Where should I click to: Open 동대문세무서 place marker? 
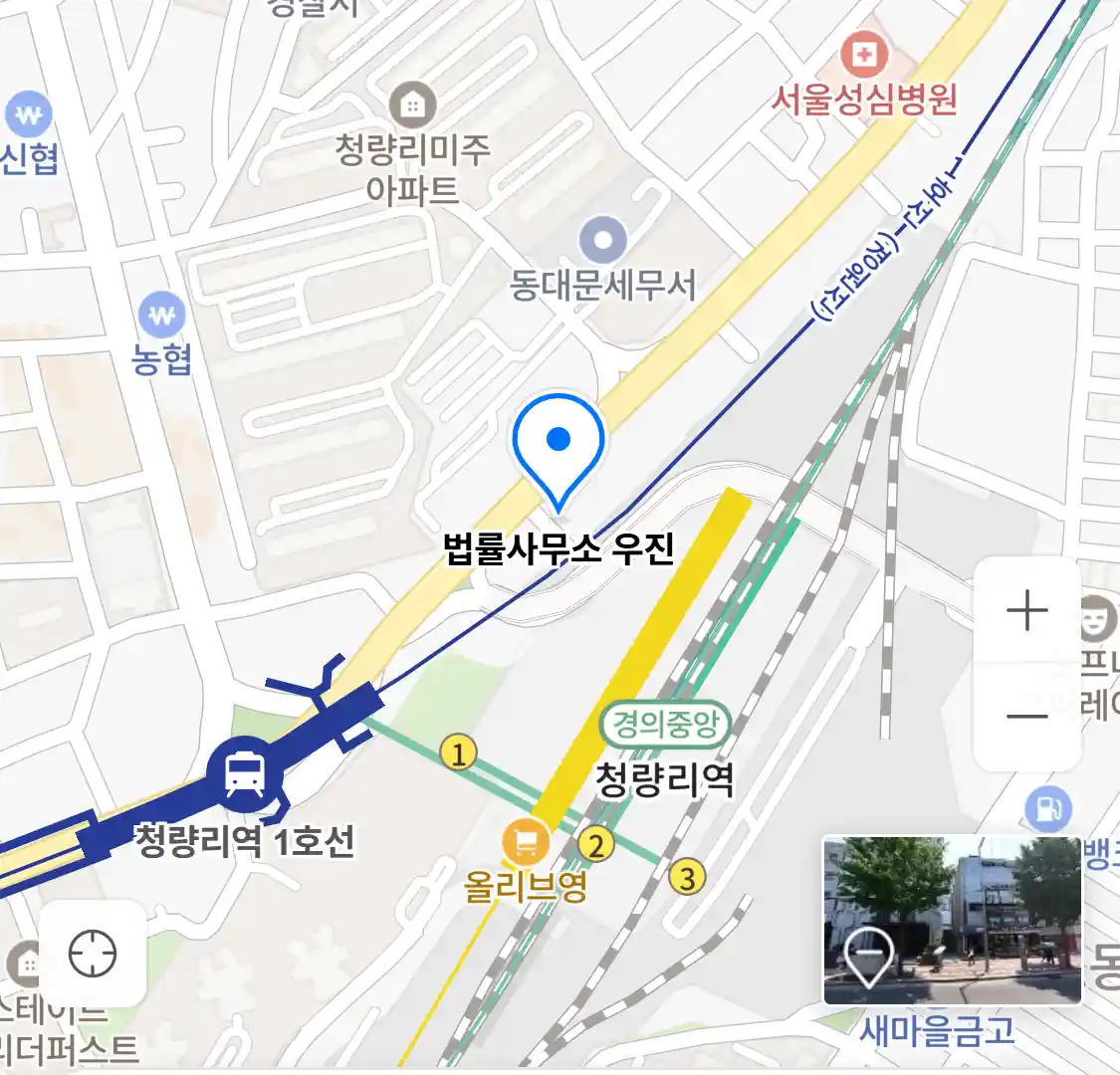pyautogui.click(x=602, y=240)
